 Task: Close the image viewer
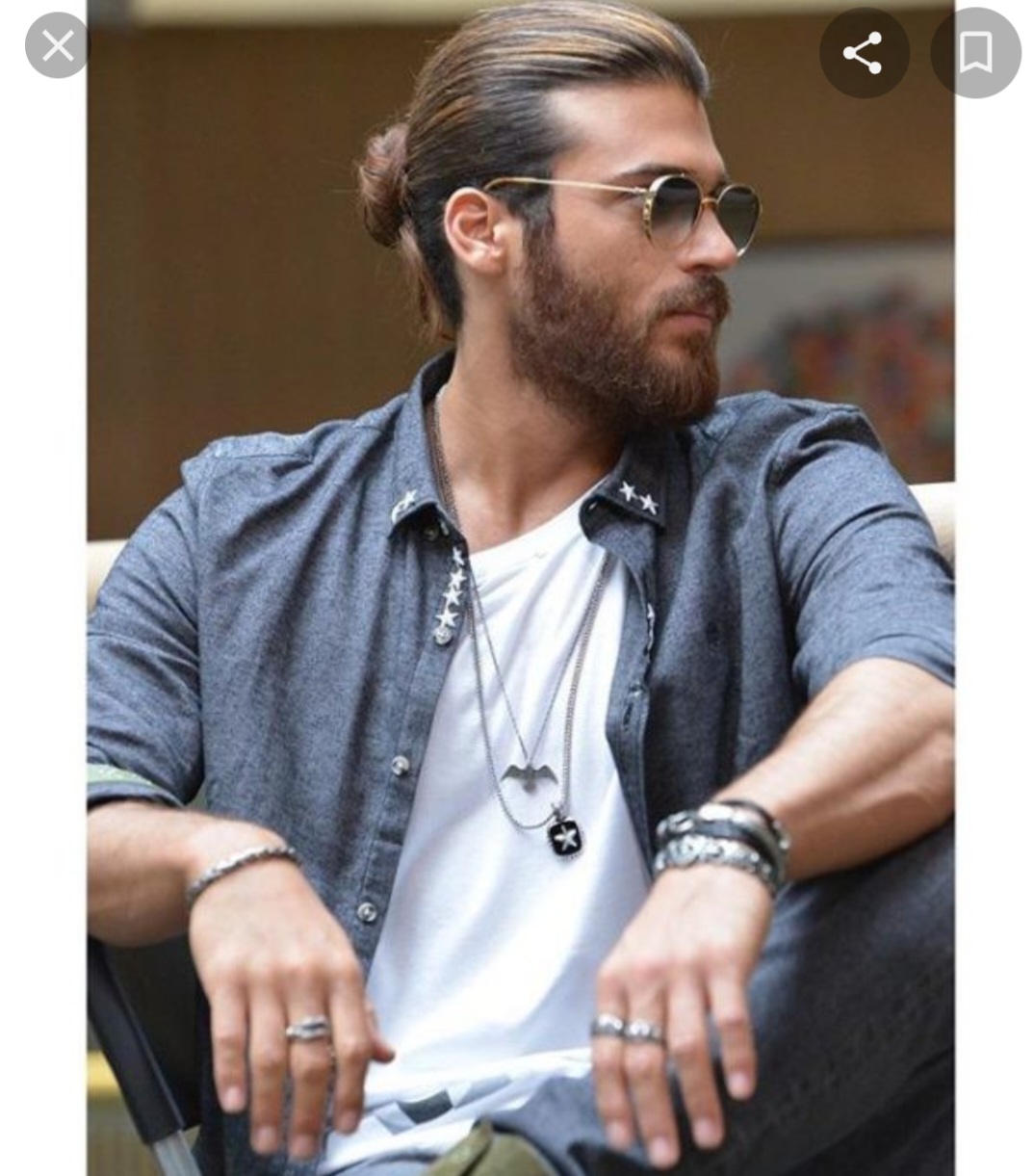57,46
